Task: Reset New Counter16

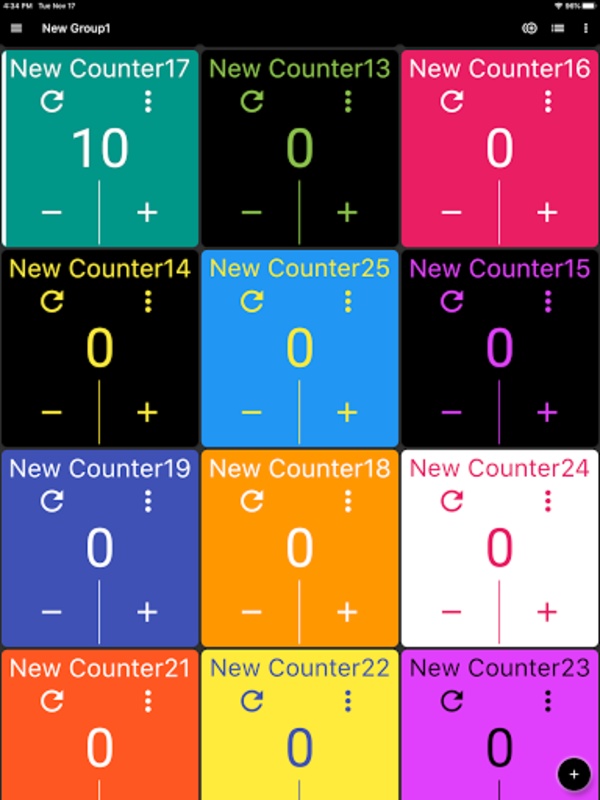Action: click(x=452, y=101)
